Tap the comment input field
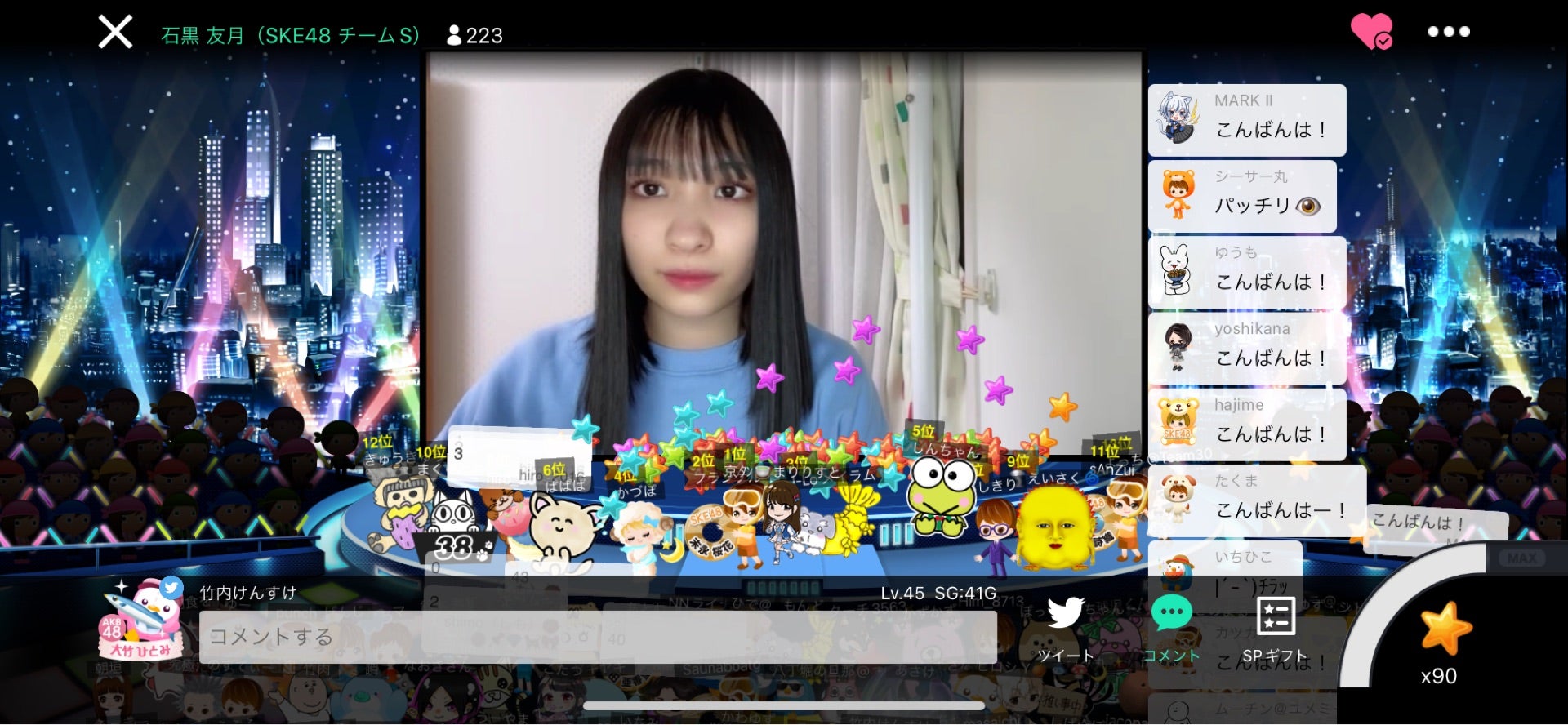The height and width of the screenshot is (725, 1568). (x=597, y=637)
